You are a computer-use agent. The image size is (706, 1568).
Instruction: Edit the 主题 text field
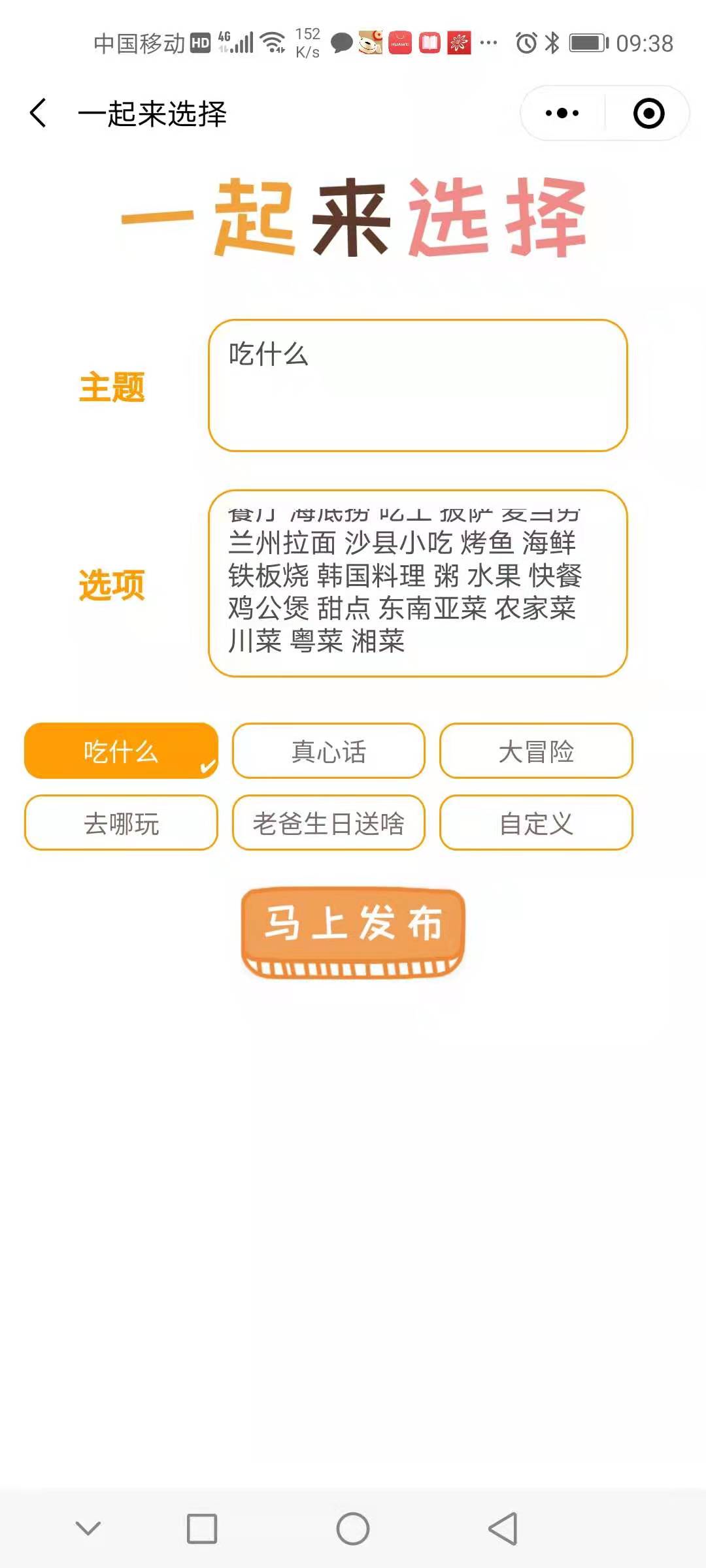(x=418, y=385)
